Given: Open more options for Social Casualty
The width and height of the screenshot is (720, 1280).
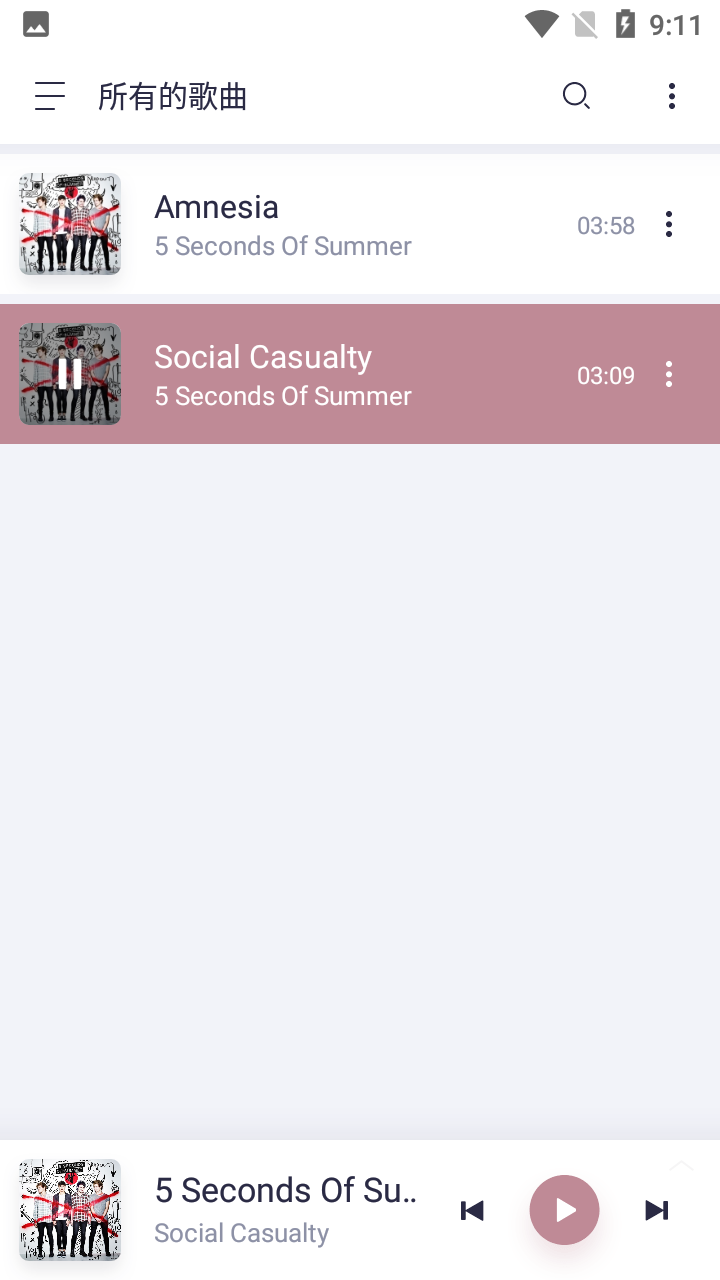Looking at the screenshot, I should pyautogui.click(x=669, y=375).
